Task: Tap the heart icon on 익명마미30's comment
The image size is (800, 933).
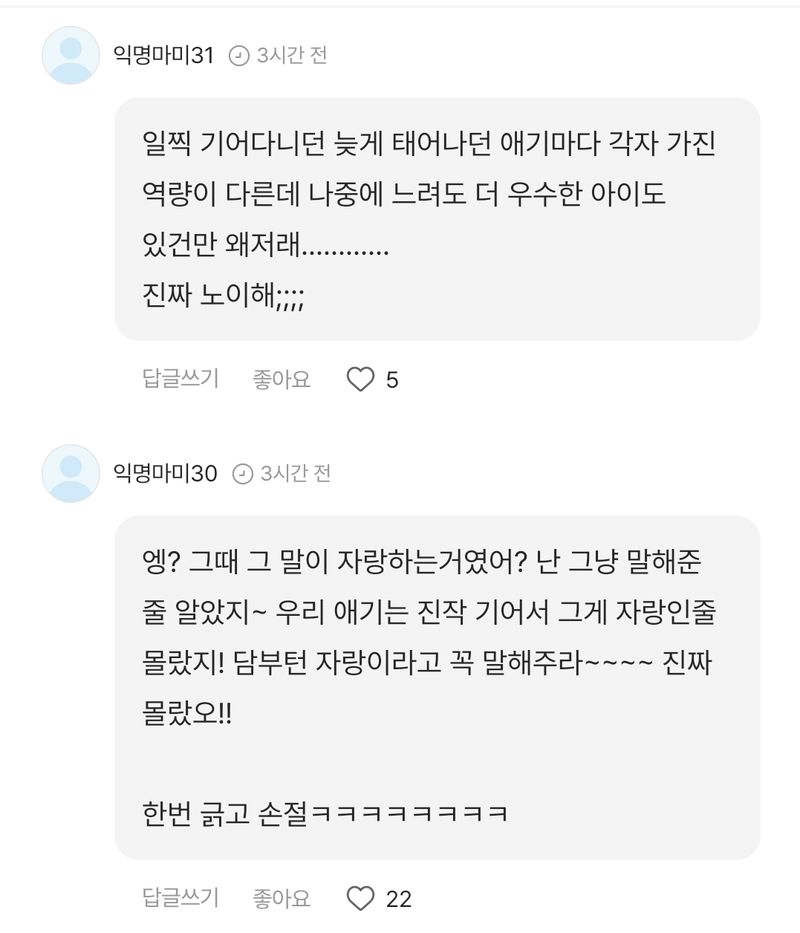Action: pos(360,899)
